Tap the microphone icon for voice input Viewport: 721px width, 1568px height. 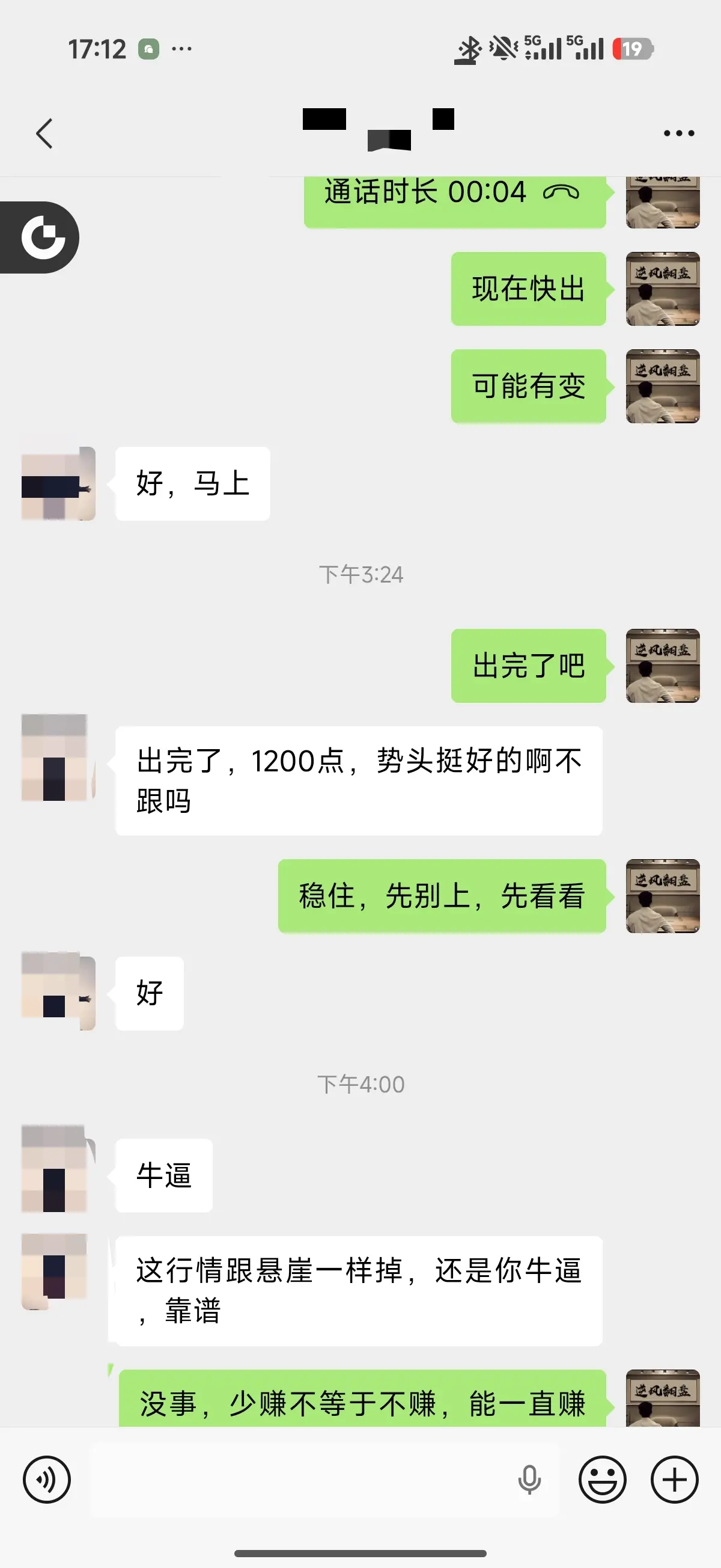(531, 1481)
